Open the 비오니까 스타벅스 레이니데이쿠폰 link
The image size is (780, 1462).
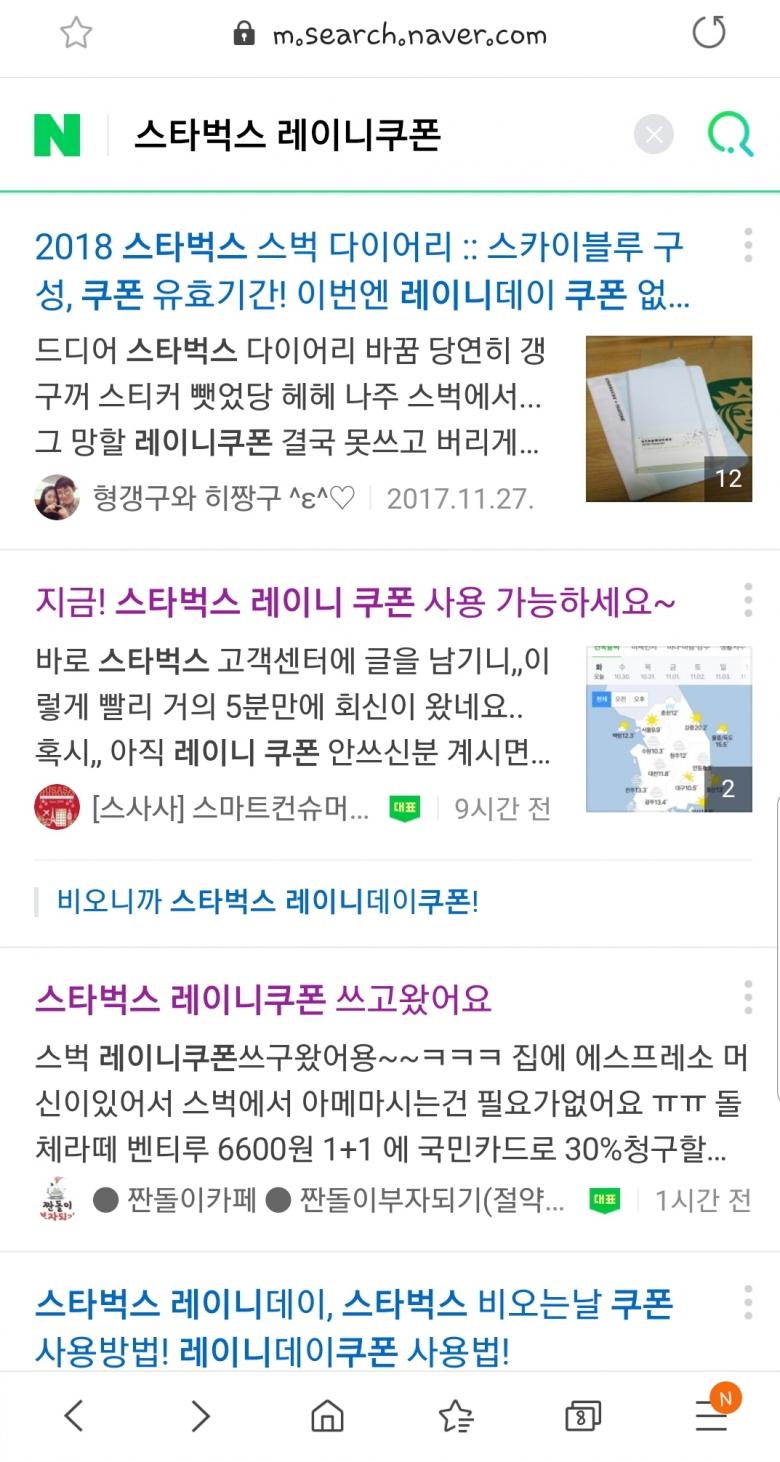click(x=268, y=902)
